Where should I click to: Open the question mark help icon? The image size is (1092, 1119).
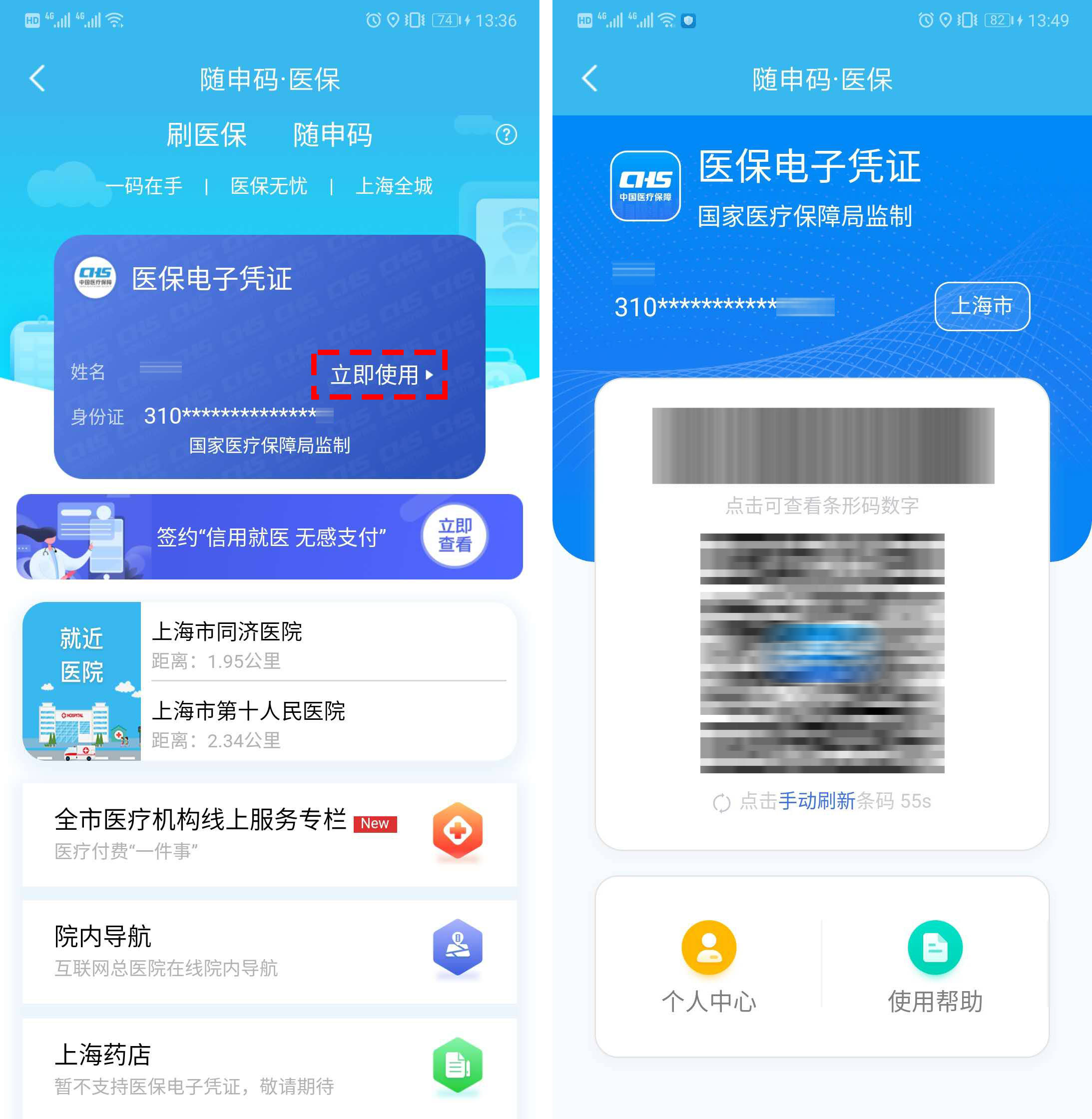pyautogui.click(x=506, y=135)
